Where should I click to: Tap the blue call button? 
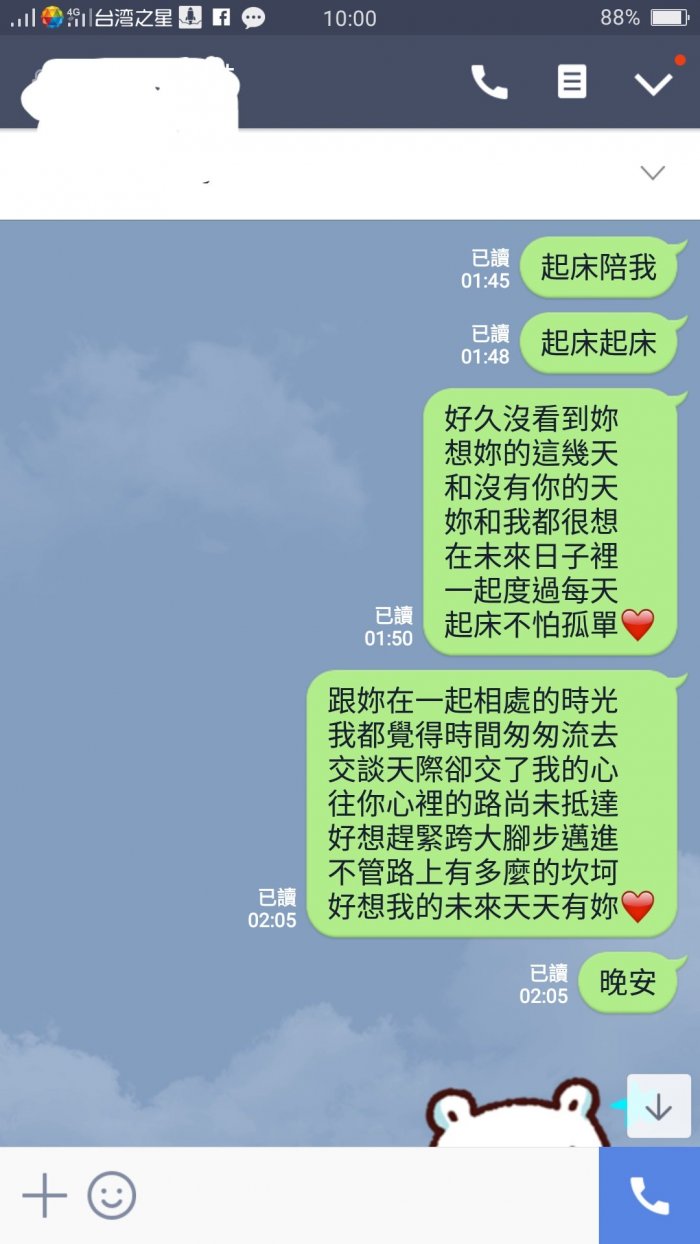649,1195
